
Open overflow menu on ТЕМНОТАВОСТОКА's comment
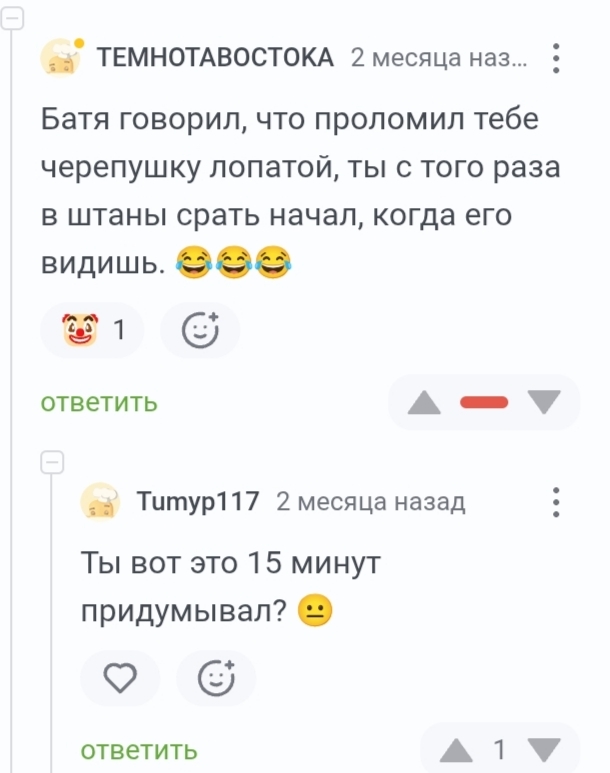[x=556, y=58]
